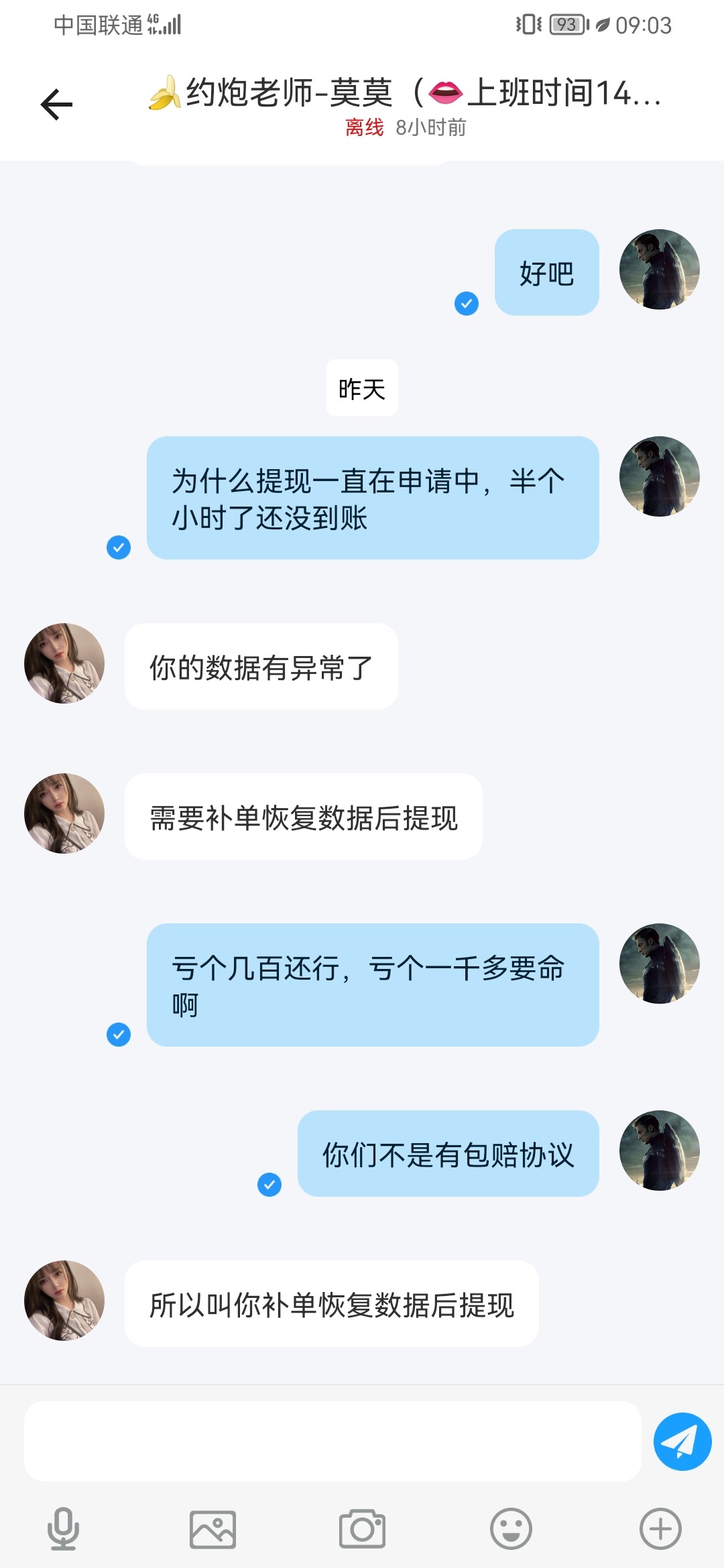Send the message with the paper plane
Screen dimensions: 724x1568
[682, 1441]
